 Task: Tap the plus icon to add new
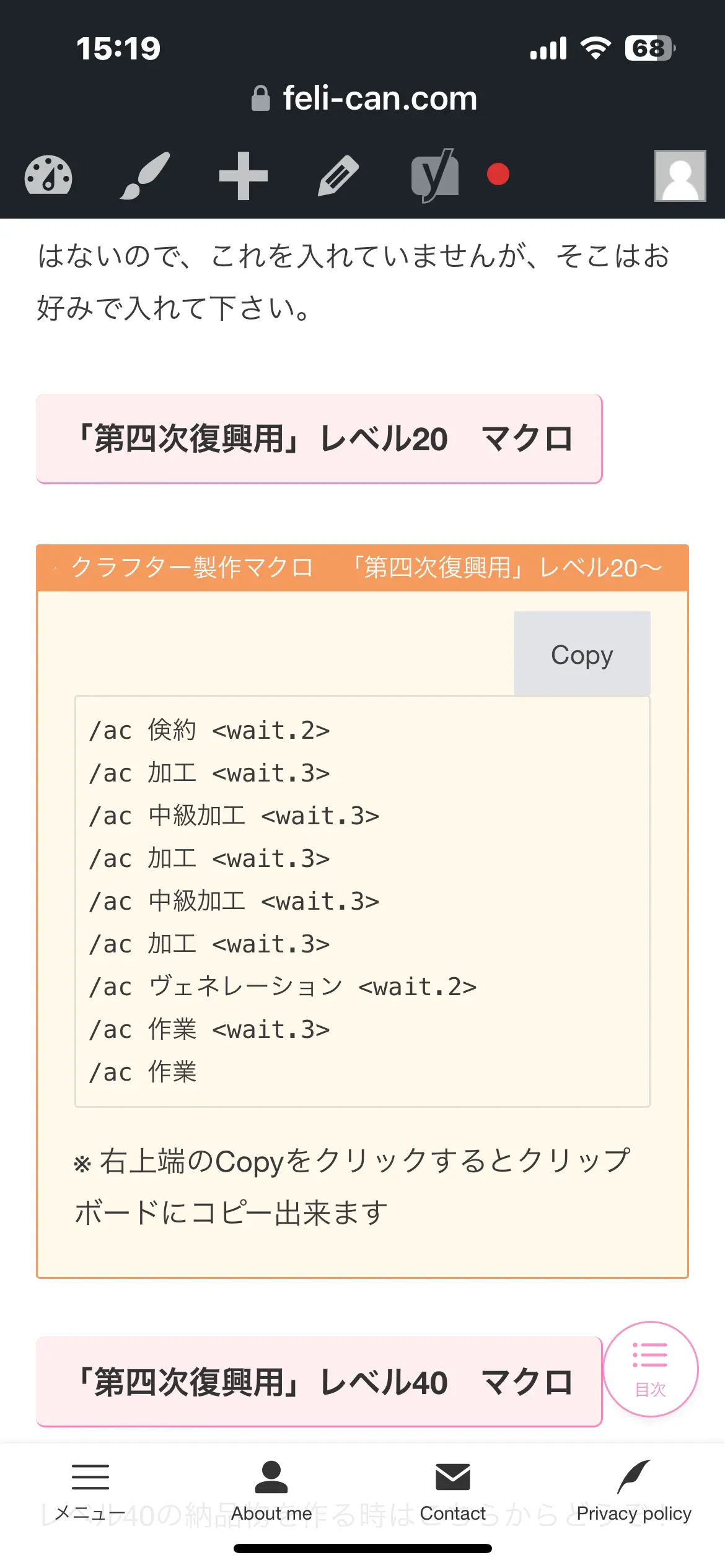(243, 176)
